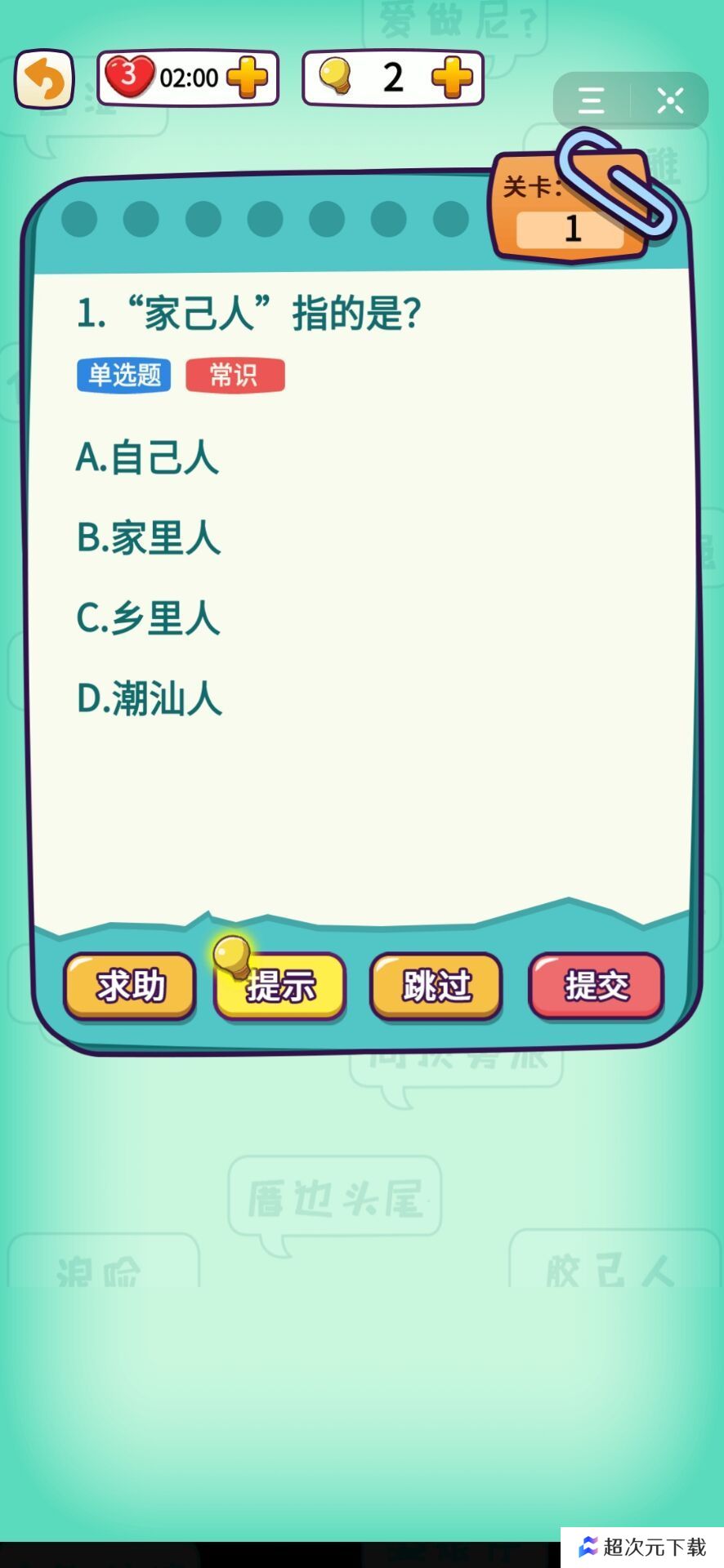The width and height of the screenshot is (724, 1568).
Task: Add more hint bulbs with the plus
Action: (x=452, y=78)
